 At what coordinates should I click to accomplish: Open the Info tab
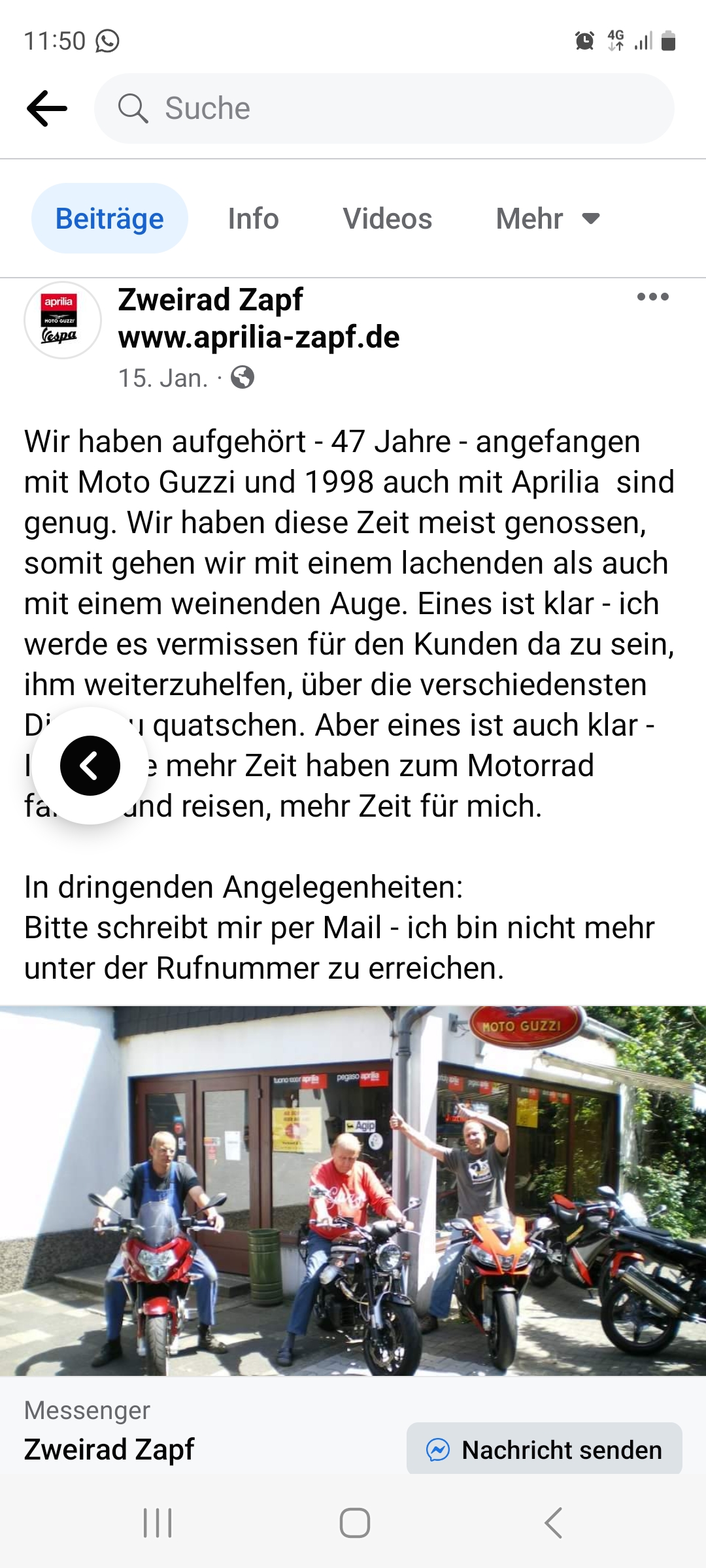click(253, 218)
